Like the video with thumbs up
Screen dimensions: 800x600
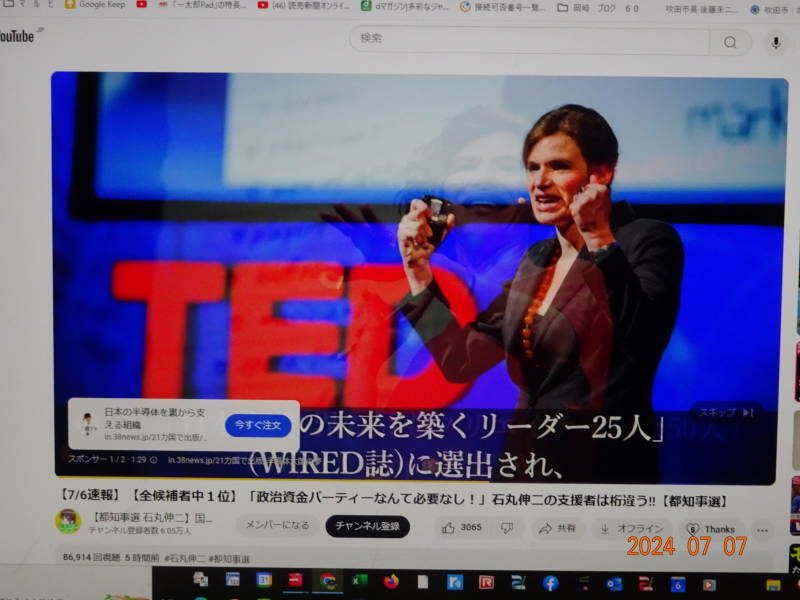pyautogui.click(x=461, y=527)
